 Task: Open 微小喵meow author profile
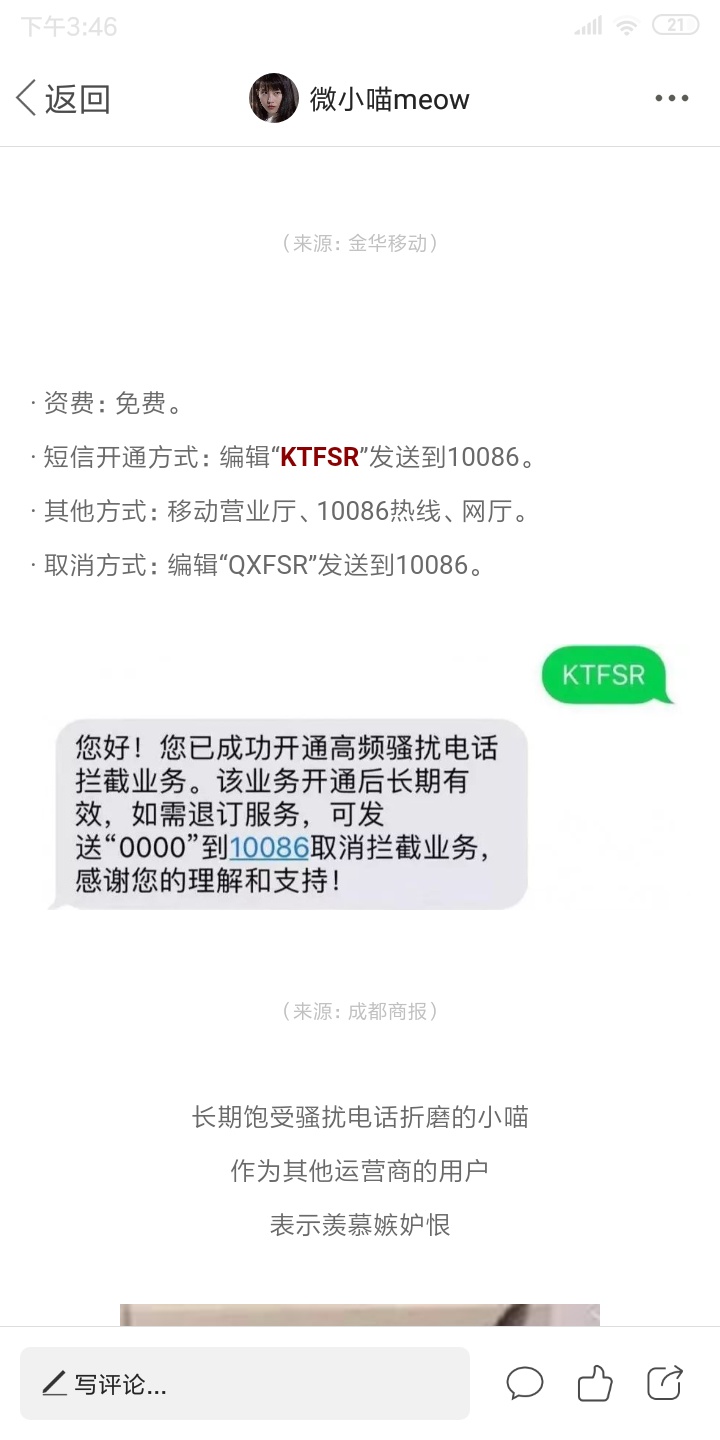coord(360,99)
